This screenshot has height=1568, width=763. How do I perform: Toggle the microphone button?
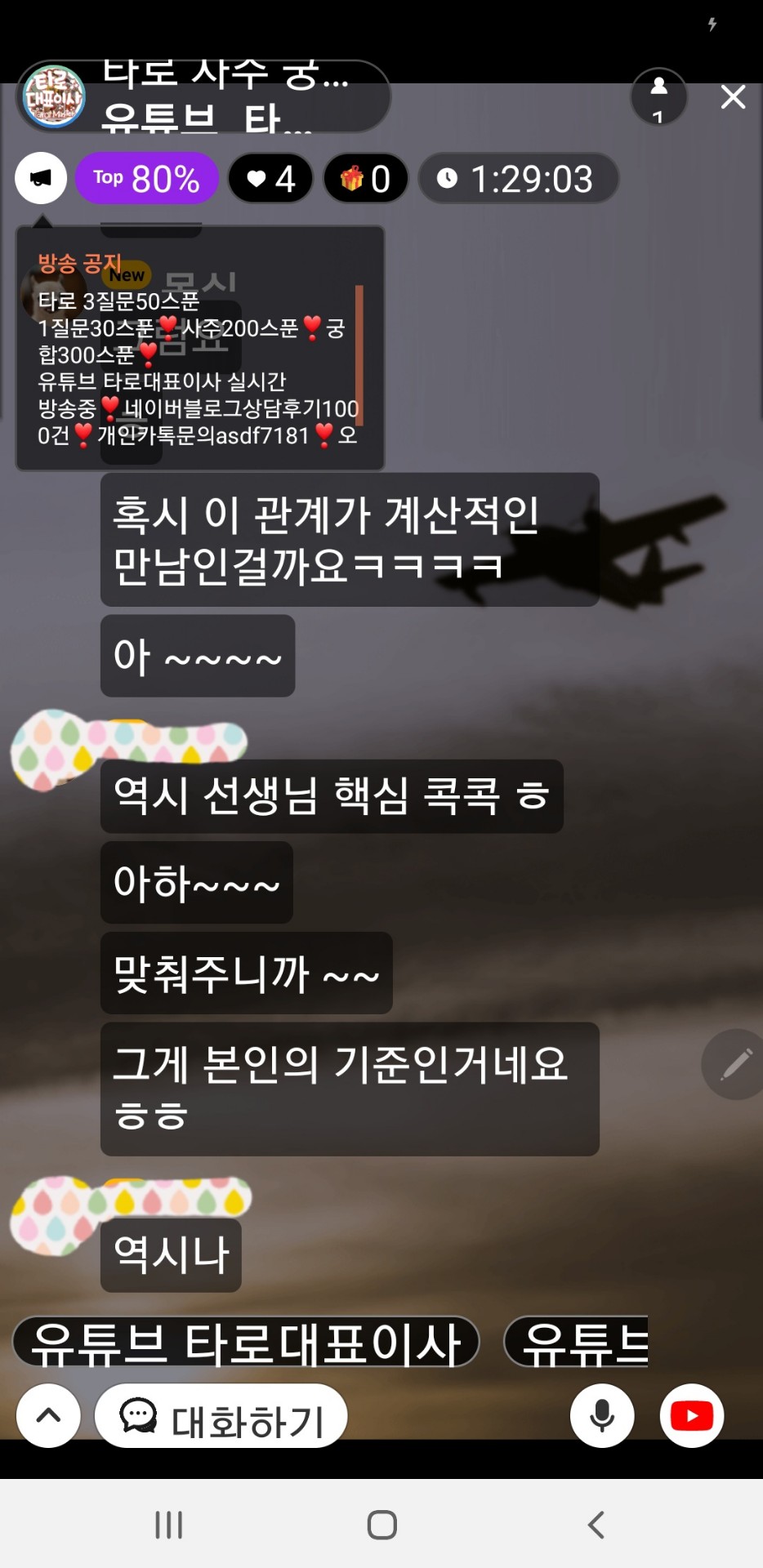point(602,1415)
